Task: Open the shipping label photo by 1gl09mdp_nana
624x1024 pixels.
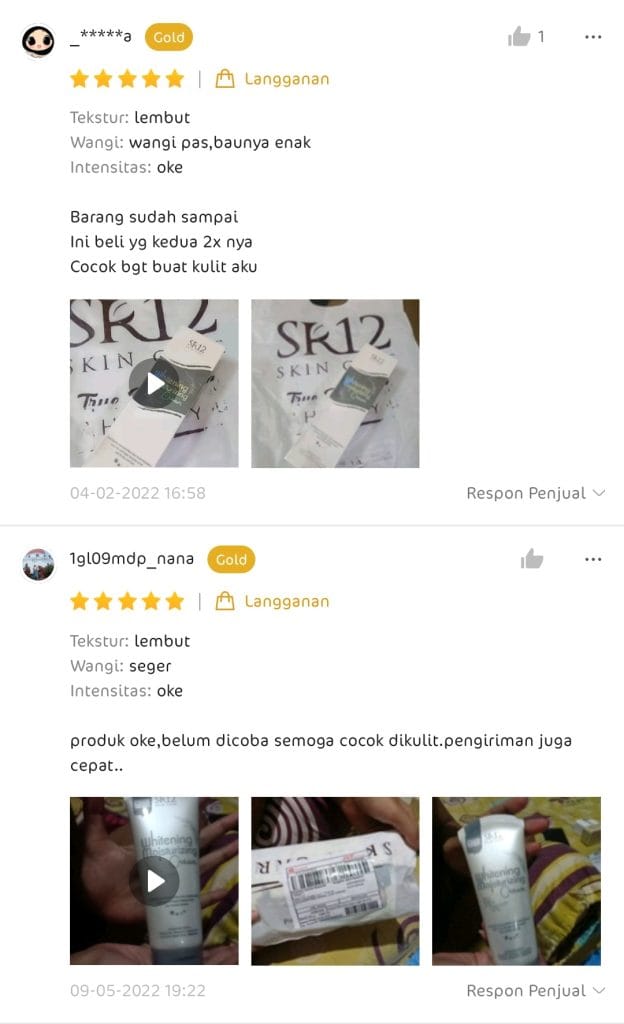Action: click(335, 881)
